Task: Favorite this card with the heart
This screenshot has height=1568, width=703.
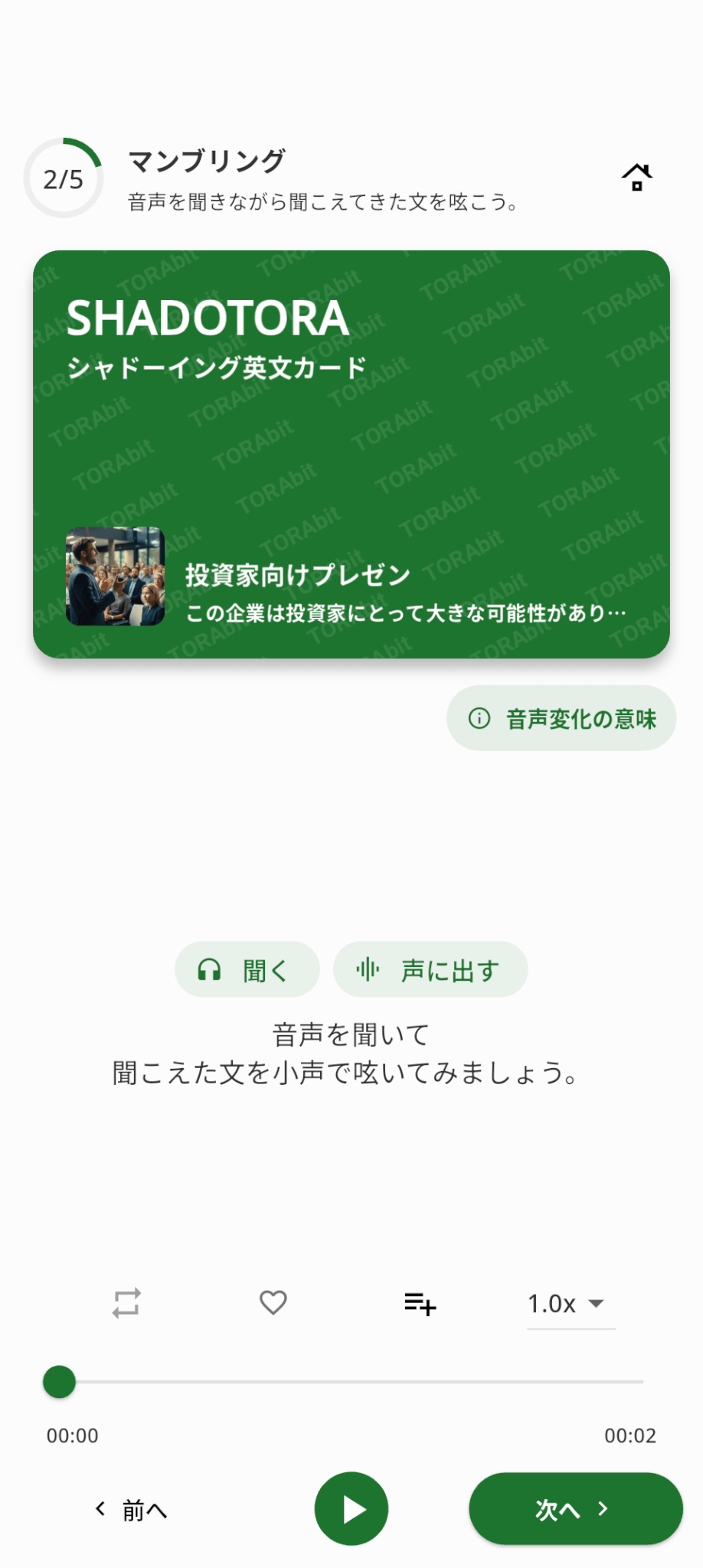Action: coord(273,1302)
